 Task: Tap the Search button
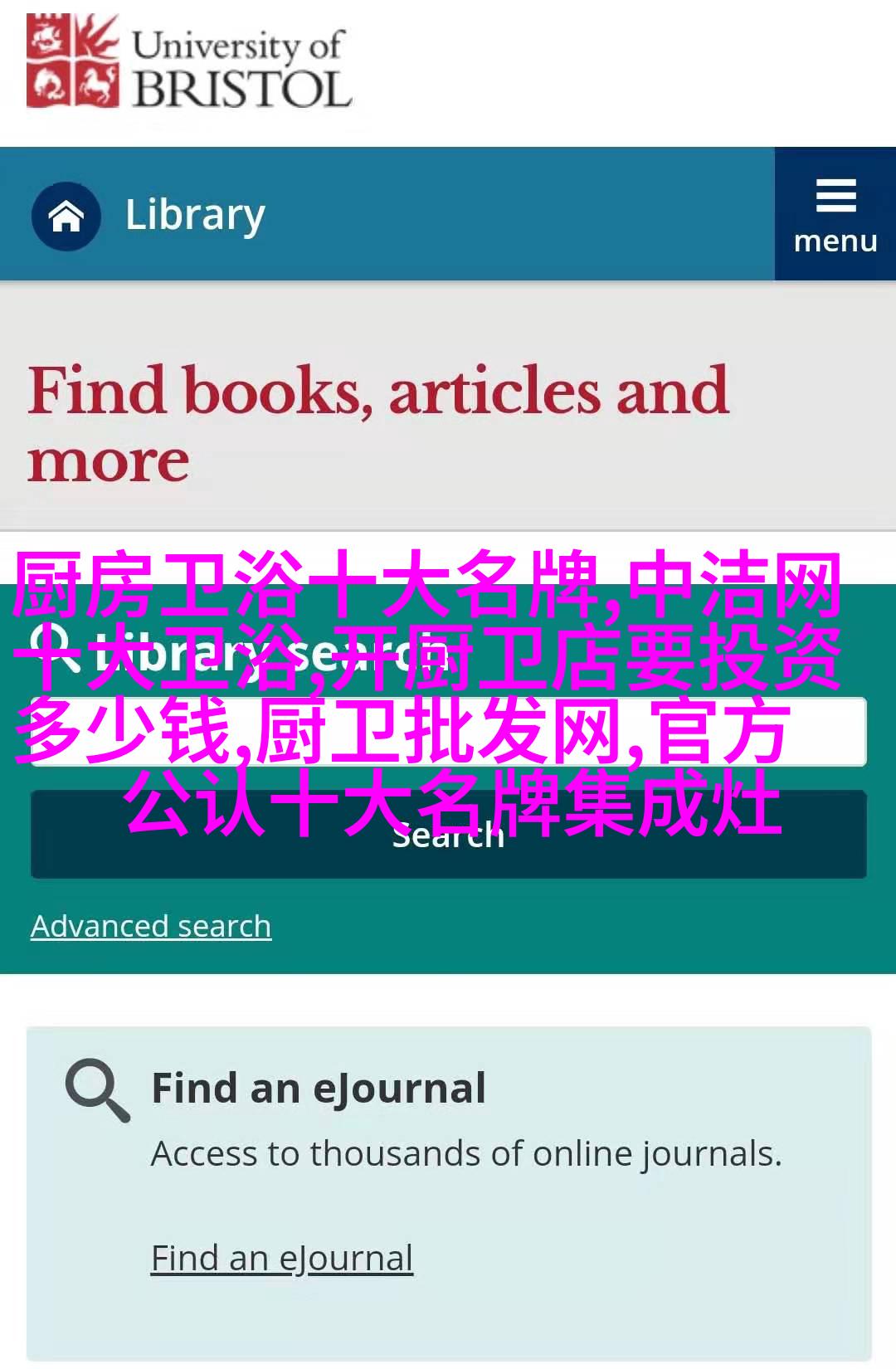coord(448,835)
